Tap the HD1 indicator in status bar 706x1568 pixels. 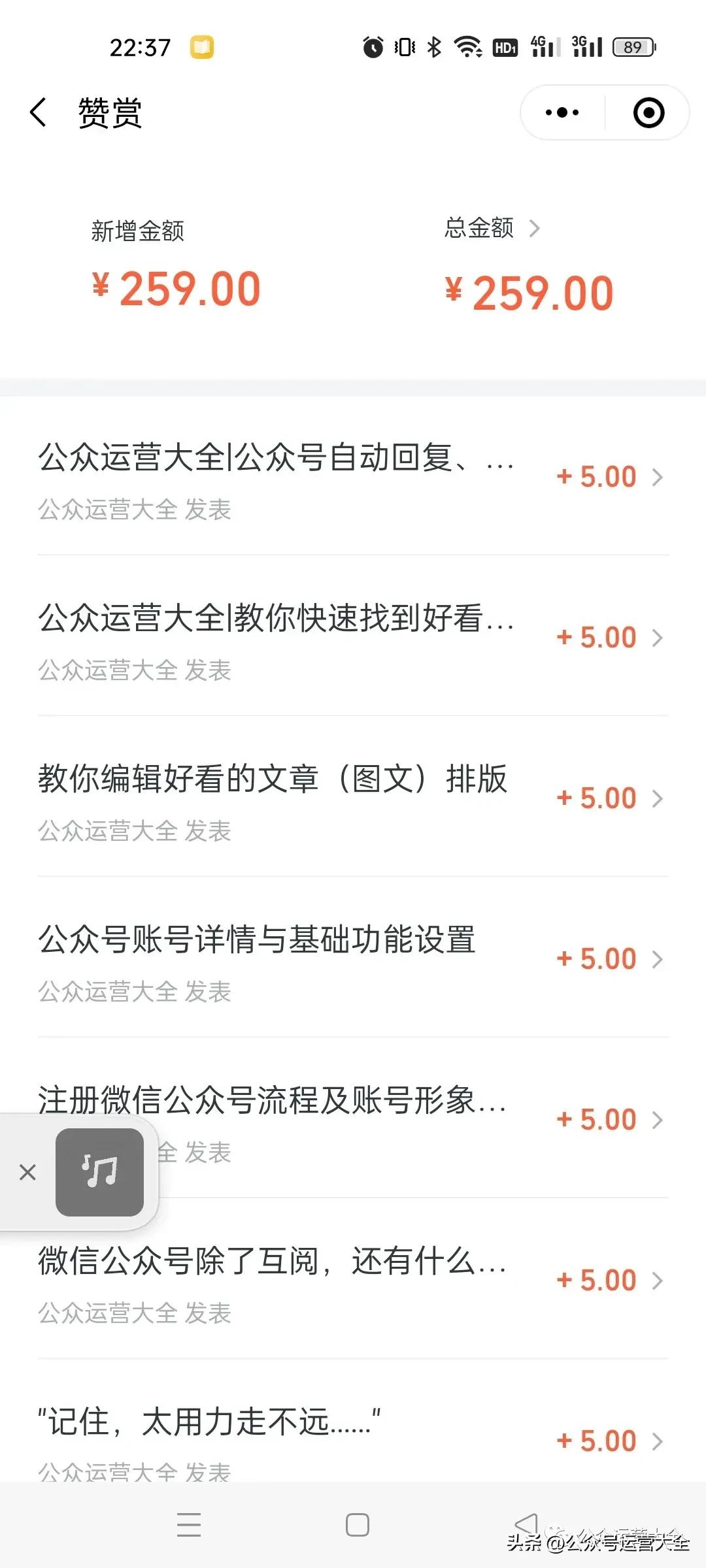pos(505,46)
